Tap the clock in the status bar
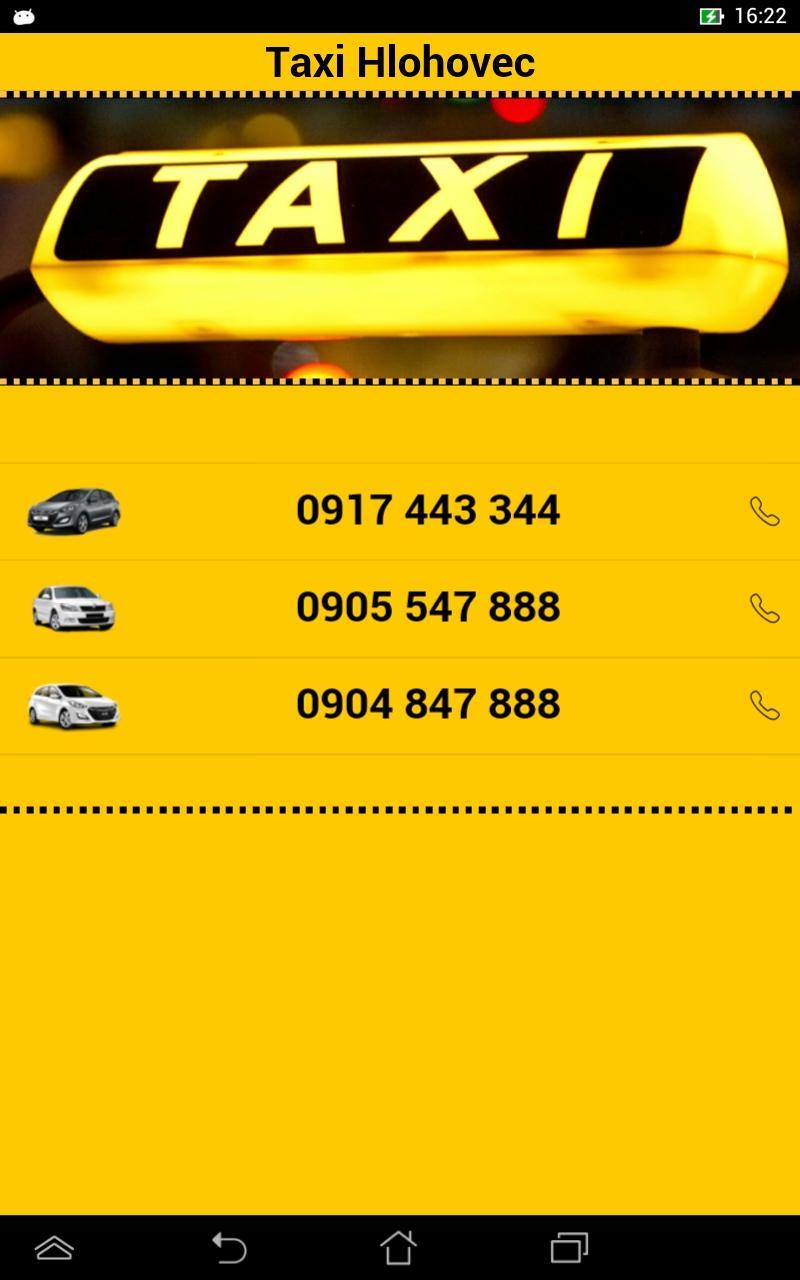The image size is (800, 1280). click(760, 14)
